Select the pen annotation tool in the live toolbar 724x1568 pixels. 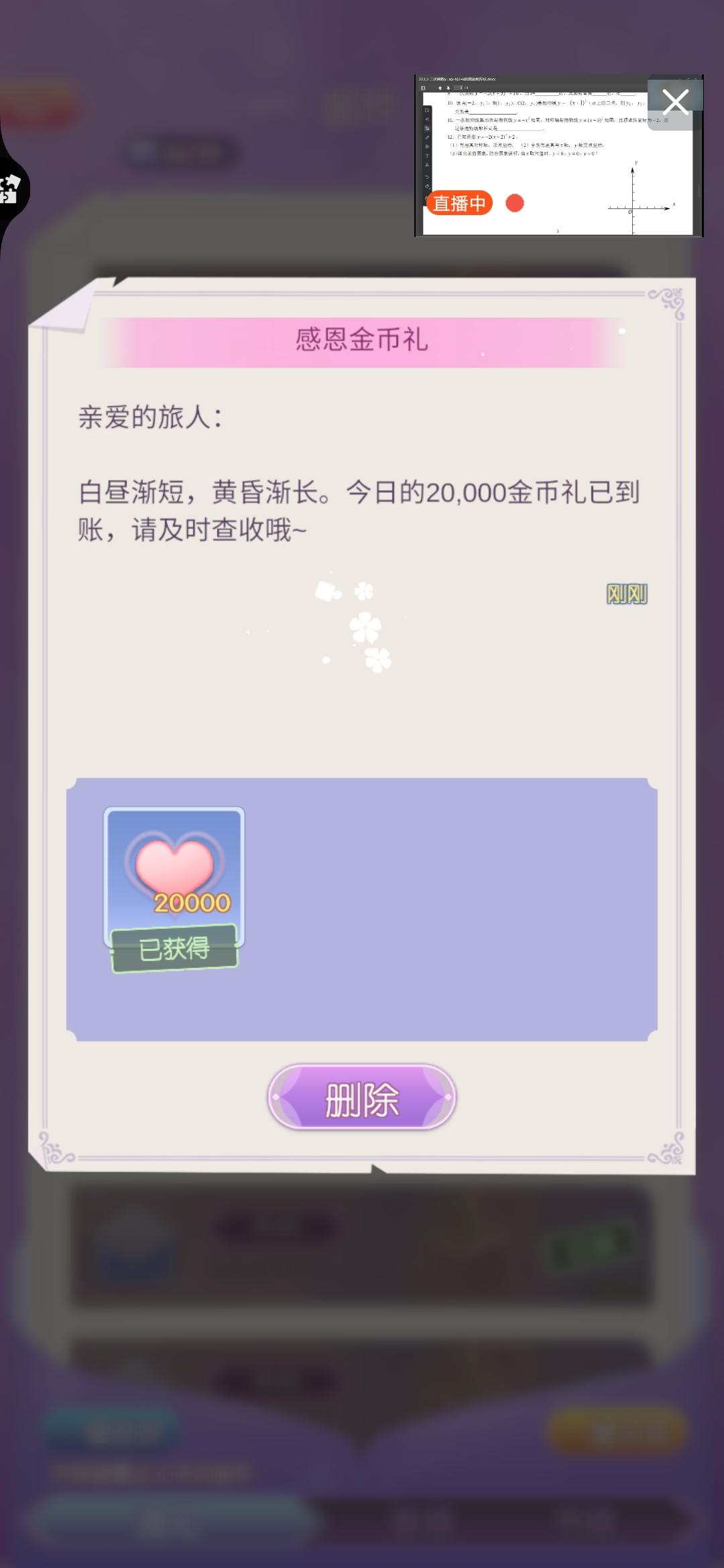pyautogui.click(x=427, y=137)
